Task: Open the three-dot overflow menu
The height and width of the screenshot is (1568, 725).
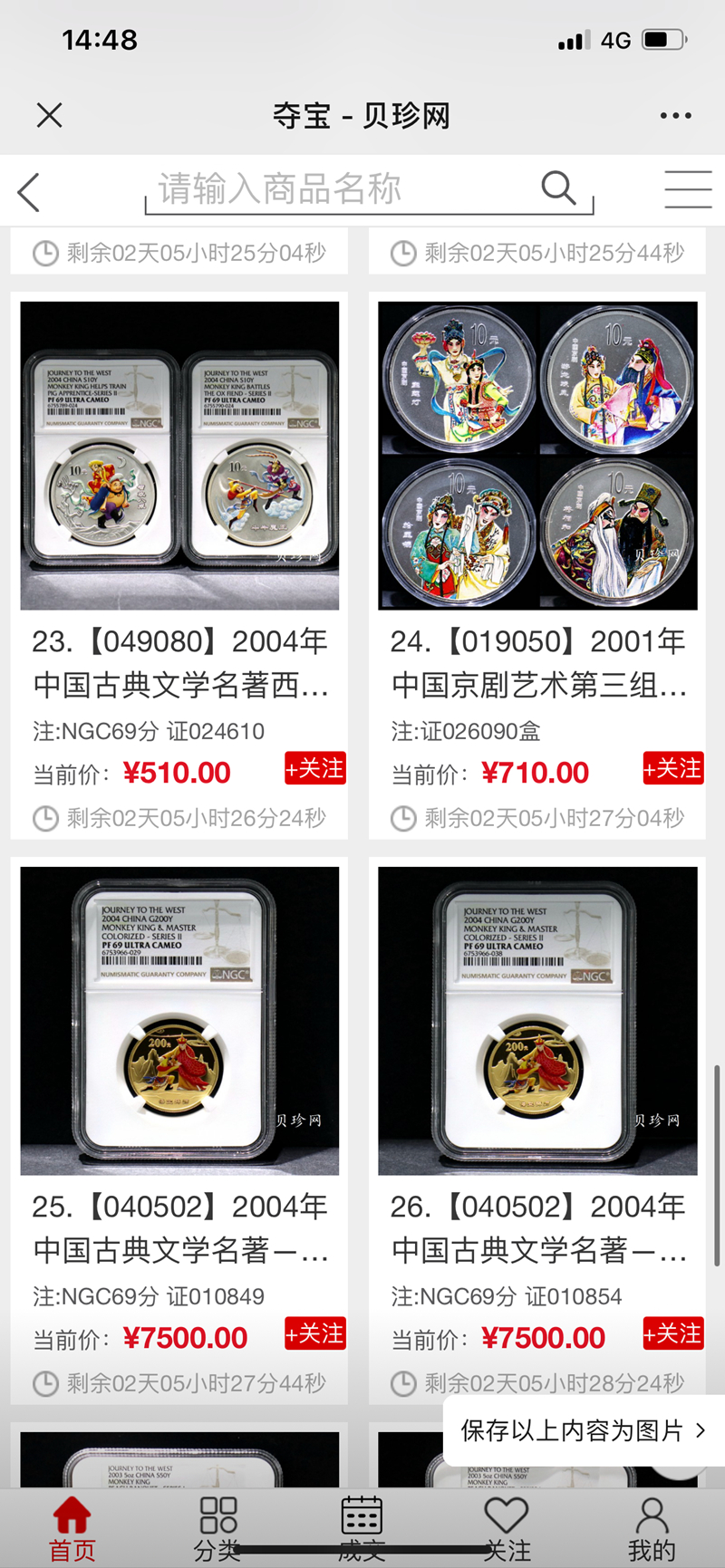Action: 676,115
